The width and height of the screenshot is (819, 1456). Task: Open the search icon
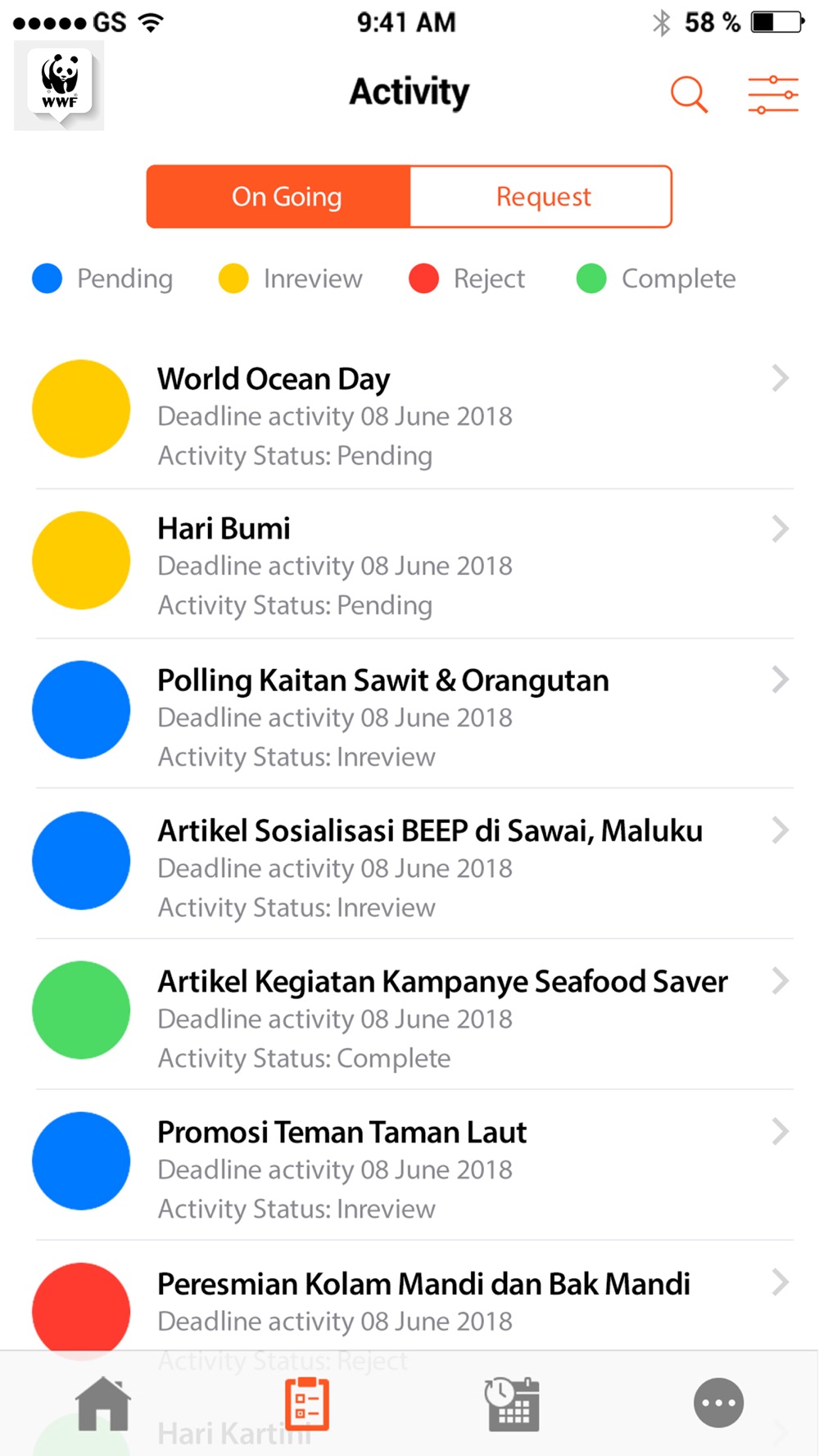[x=689, y=94]
